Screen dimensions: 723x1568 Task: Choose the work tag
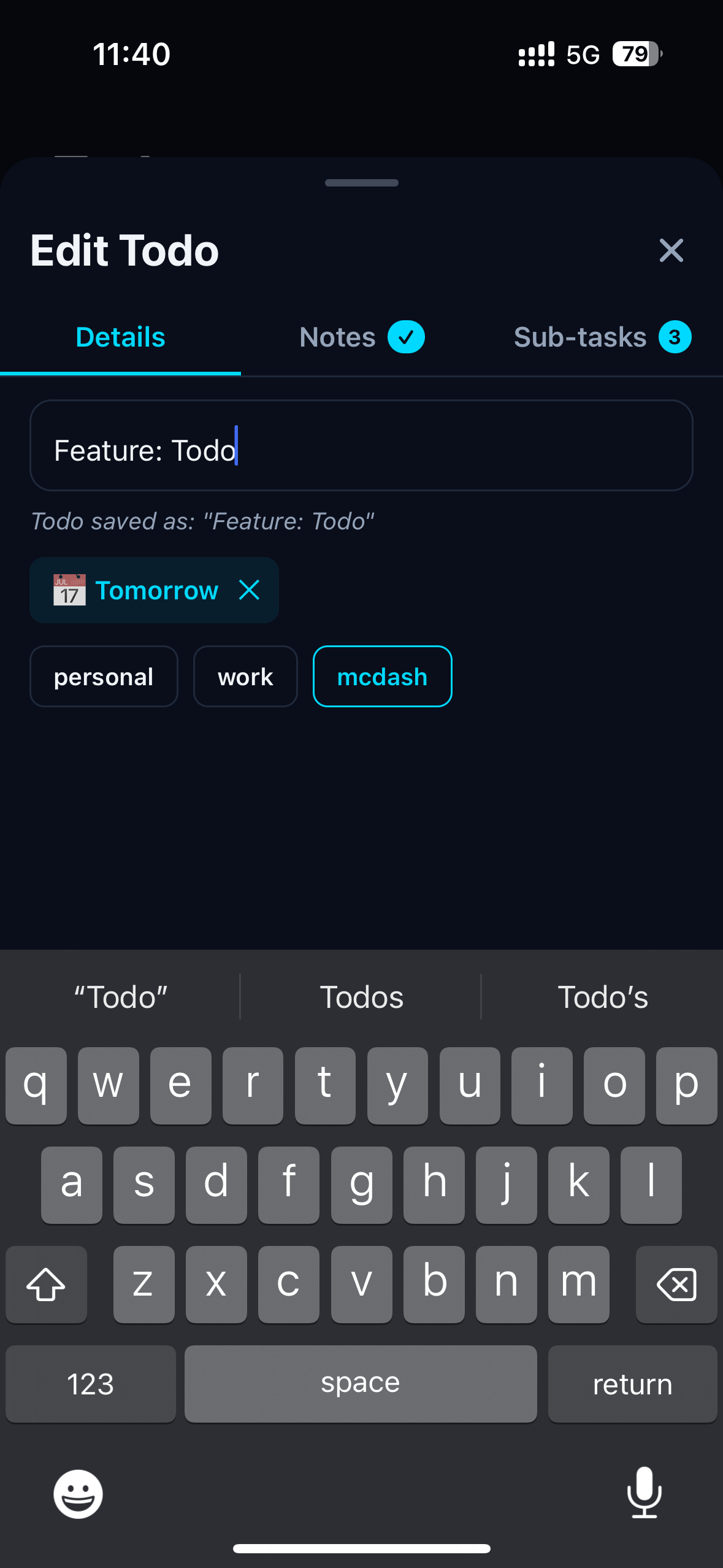(245, 677)
